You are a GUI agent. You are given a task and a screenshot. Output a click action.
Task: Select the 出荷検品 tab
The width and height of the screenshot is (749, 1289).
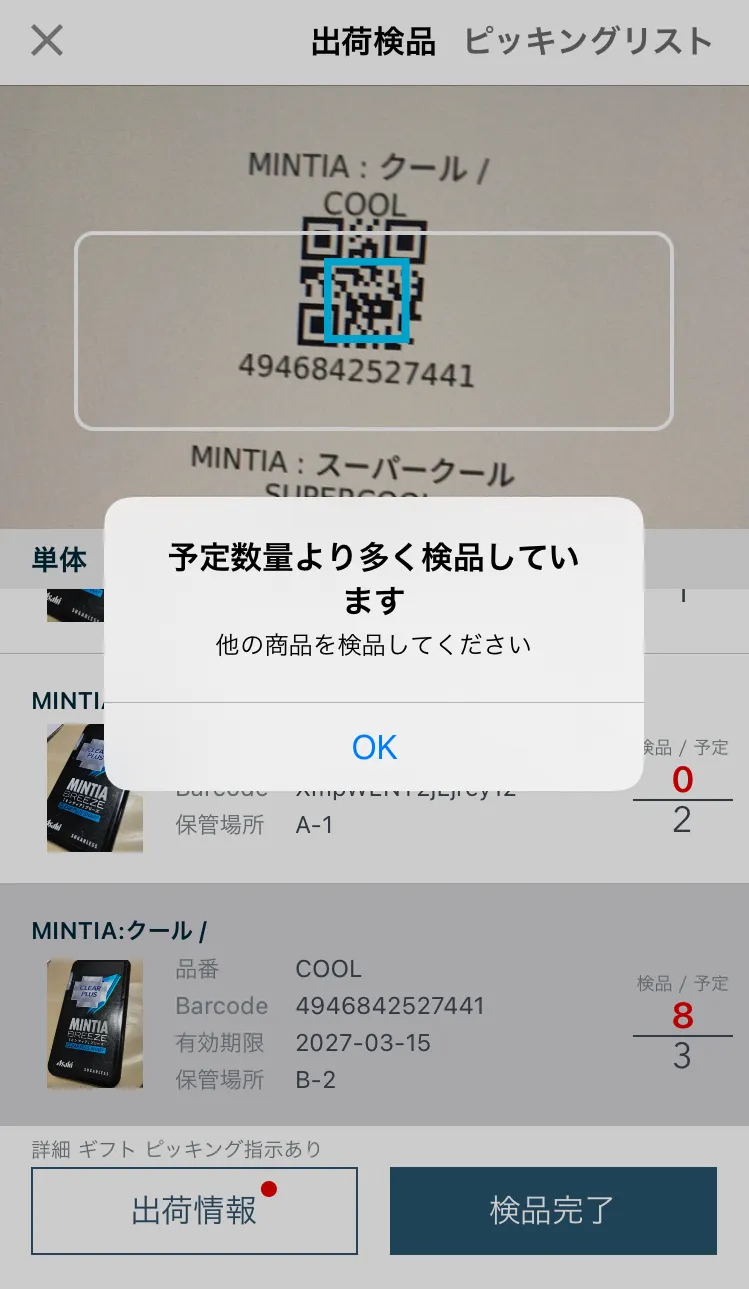click(373, 42)
